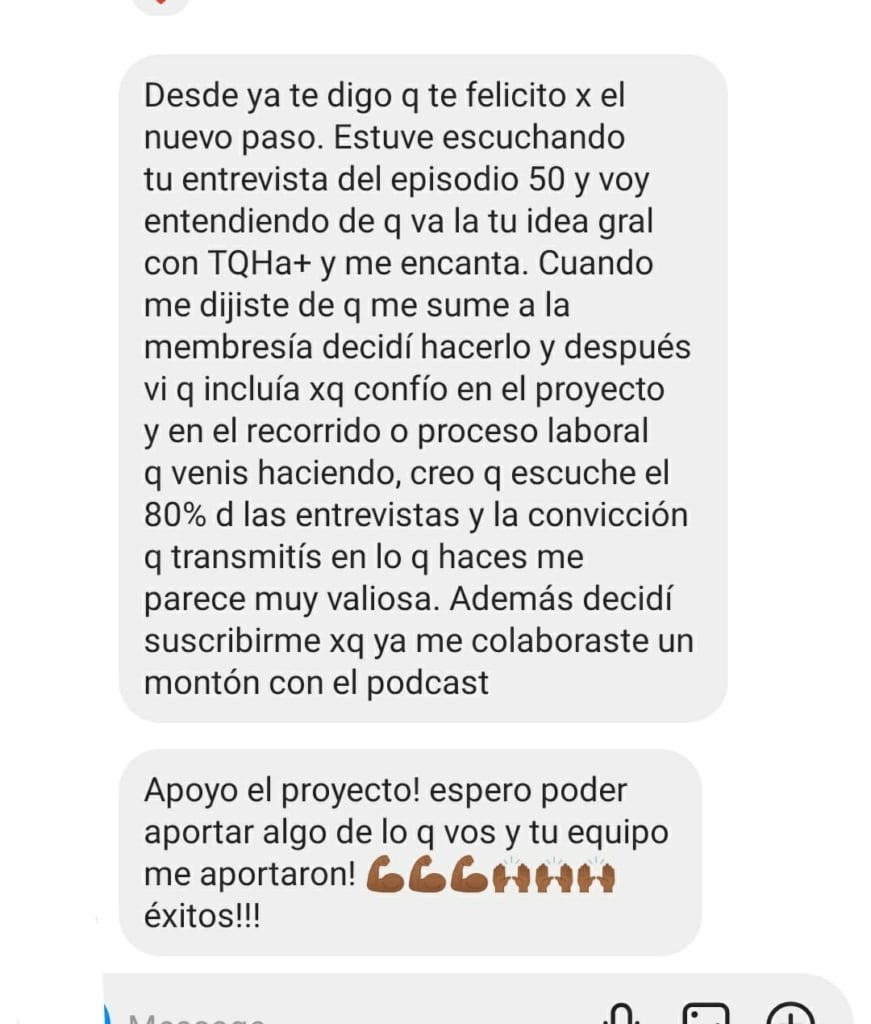This screenshot has width=871, height=1024.
Task: Open the photo gallery picker icon
Action: pos(707,1016)
